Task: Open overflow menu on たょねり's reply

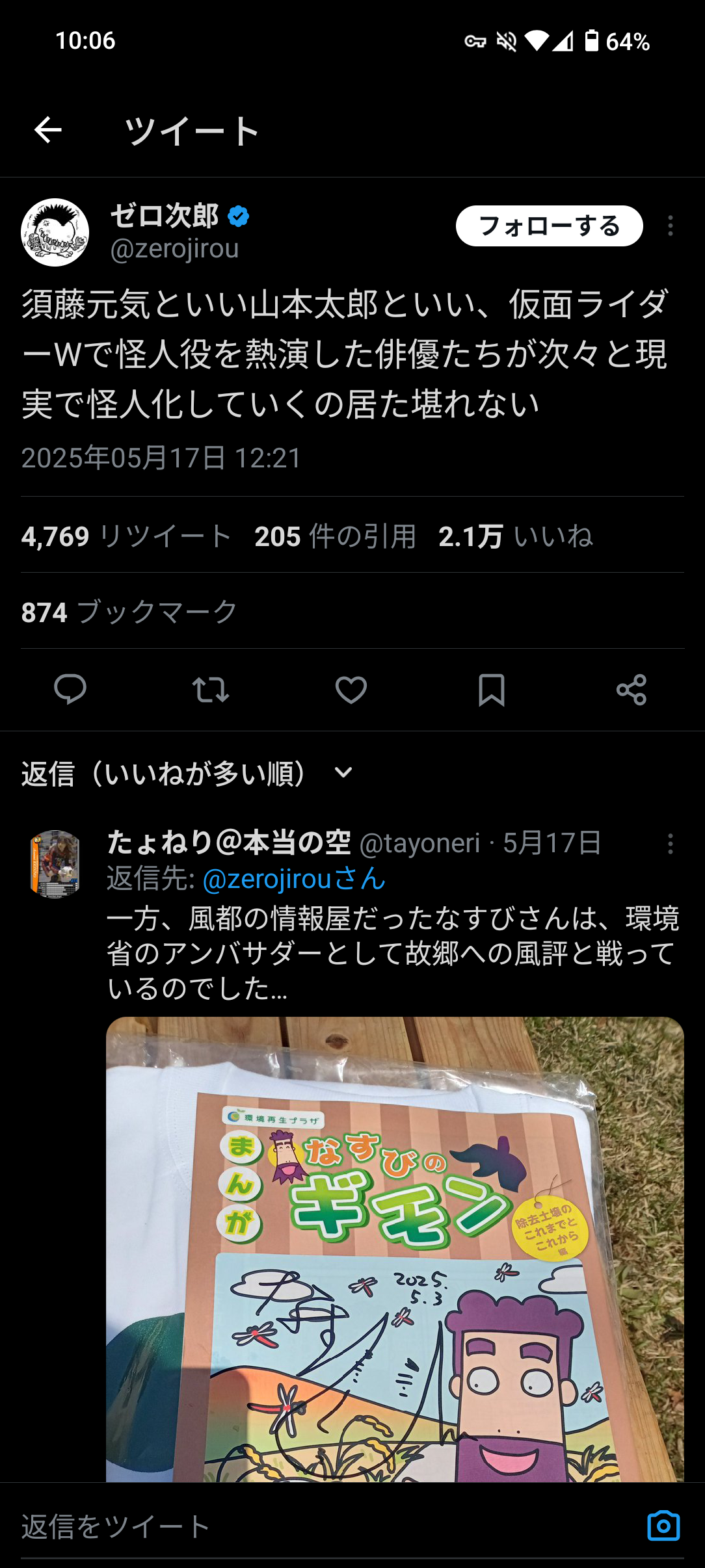Action: pyautogui.click(x=670, y=844)
